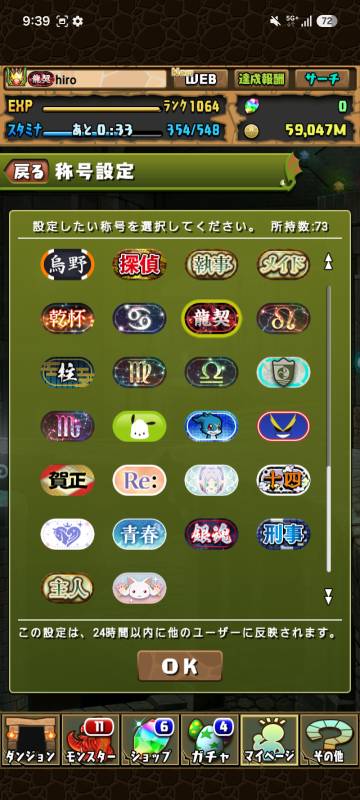Image resolution: width=360 pixels, height=800 pixels.
Task: Open 達成報酬 achievement rewards
Action: click(262, 79)
